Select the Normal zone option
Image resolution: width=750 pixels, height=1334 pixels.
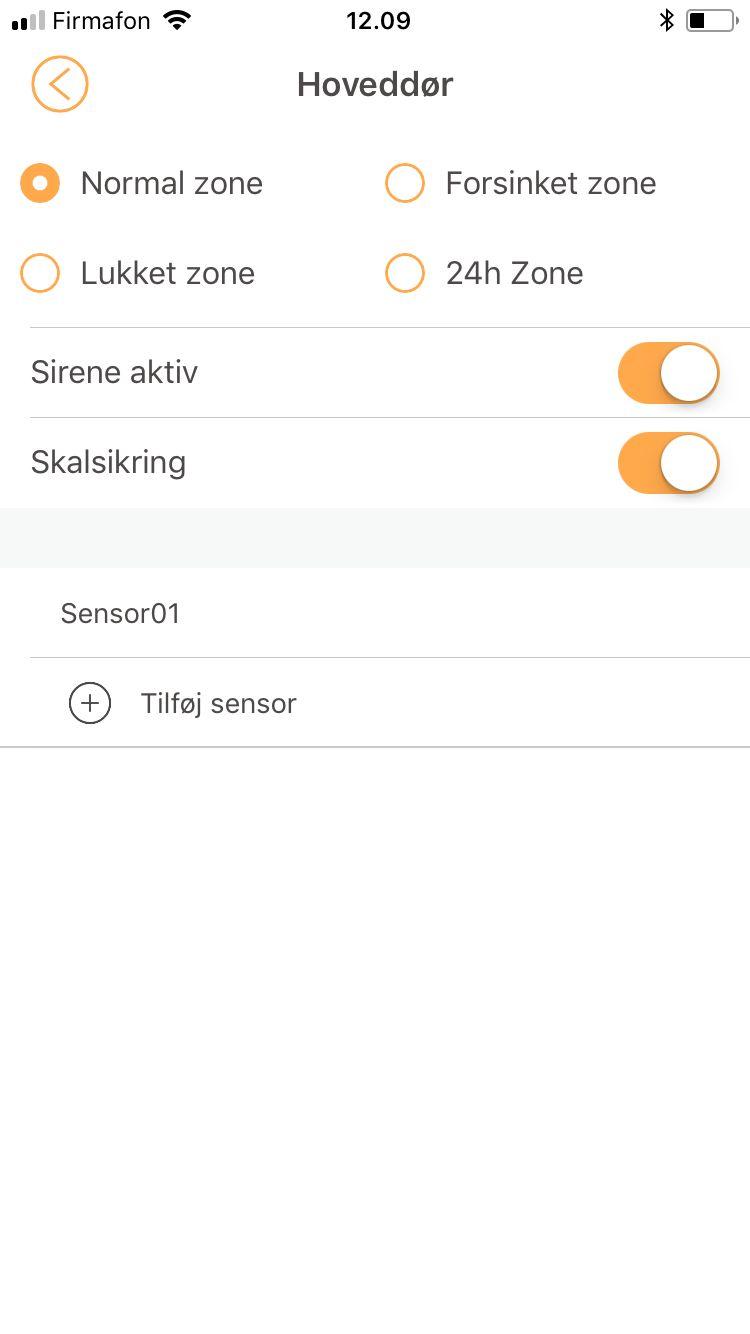point(40,183)
